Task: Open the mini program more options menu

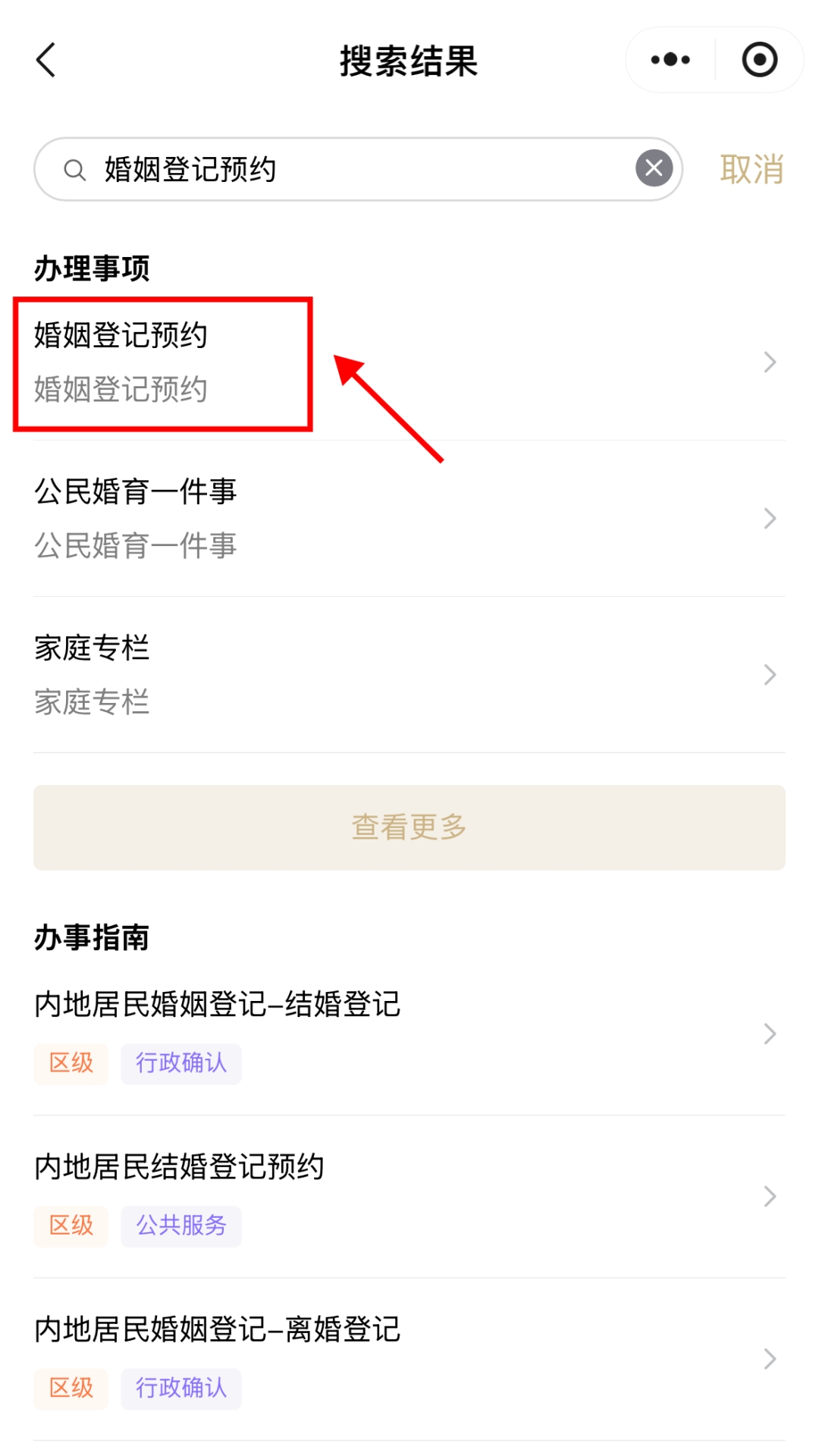Action: pos(670,60)
